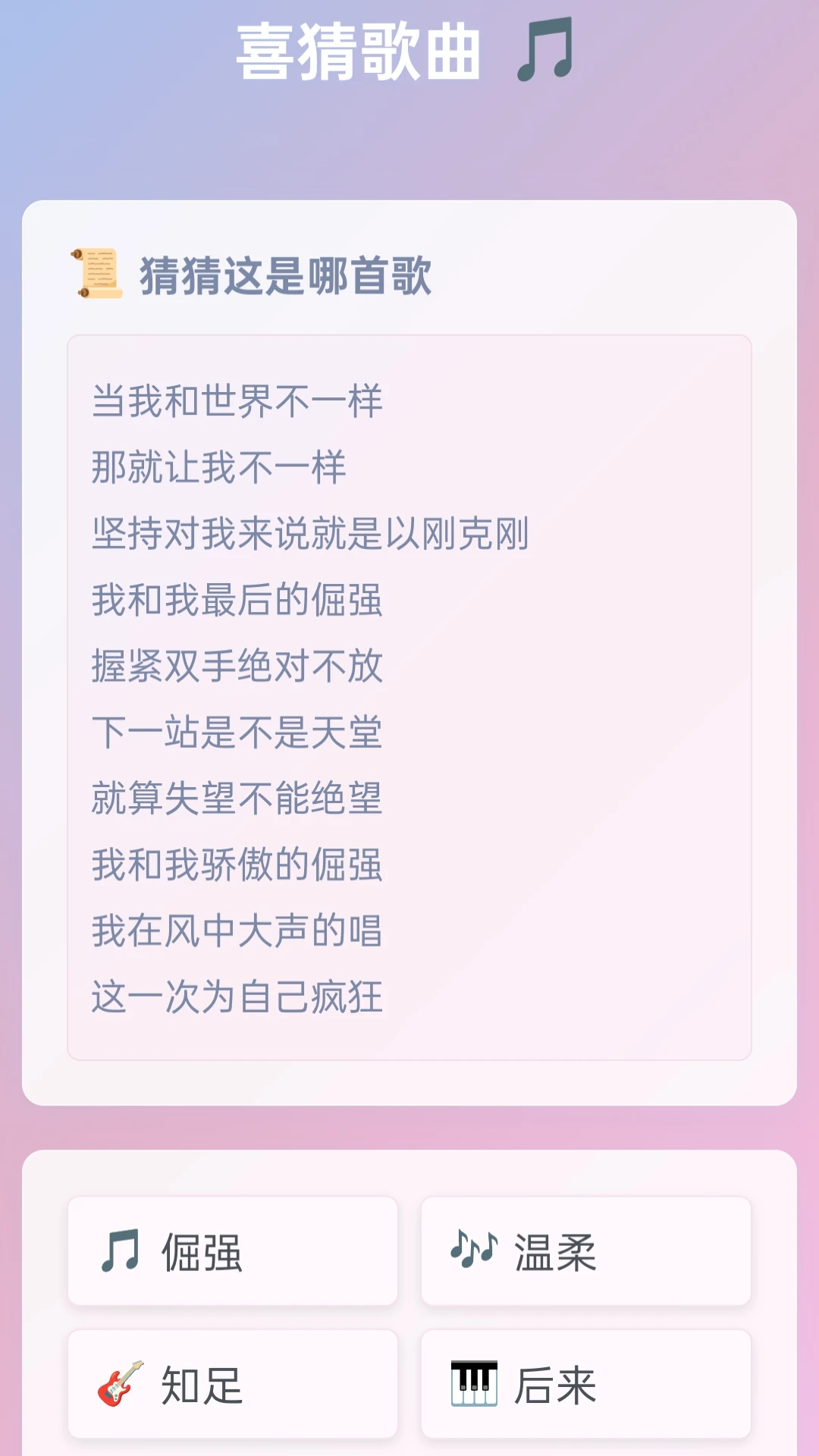Choose the answer 后来

coord(584,1384)
